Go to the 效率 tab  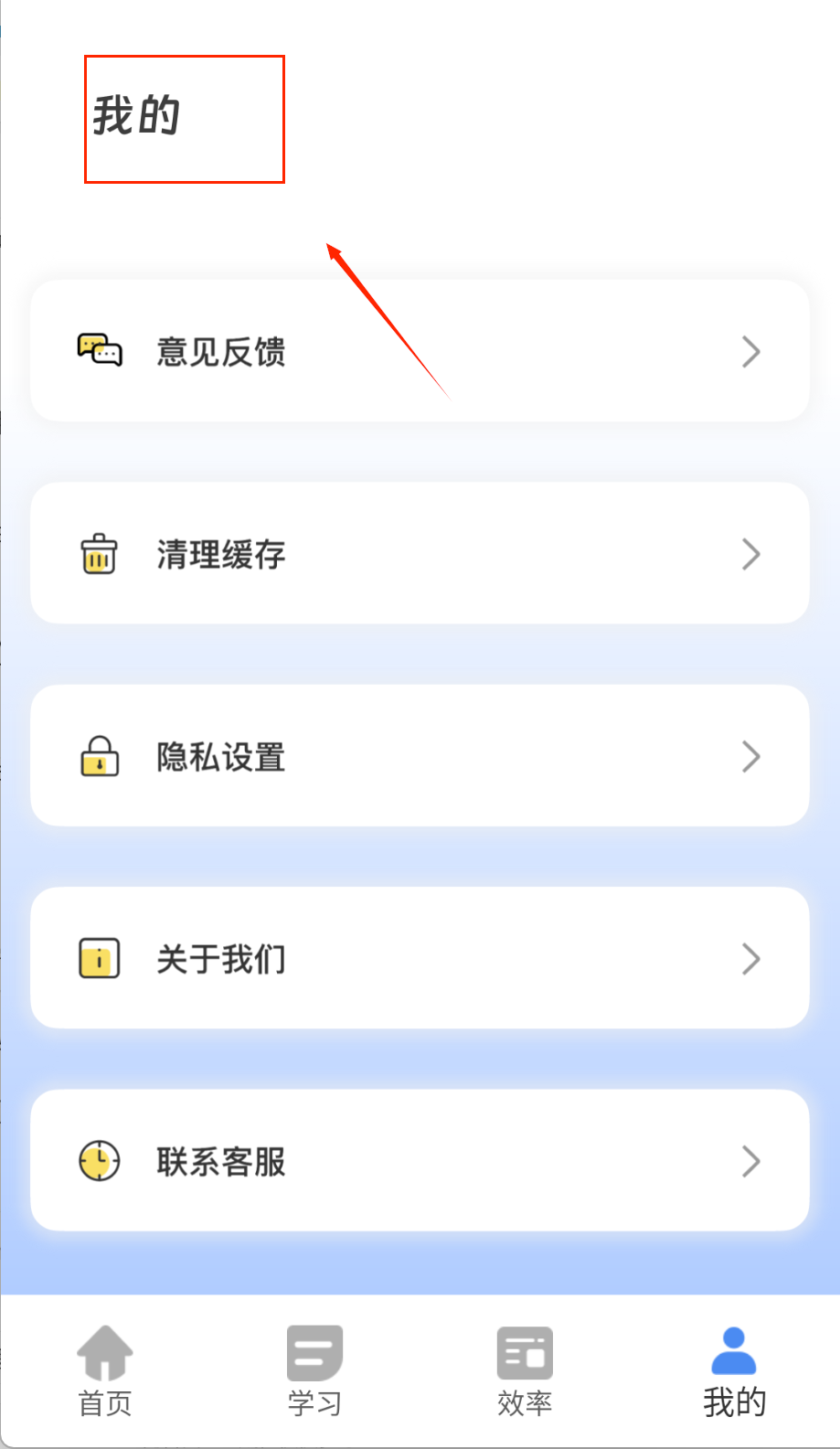point(525,1371)
